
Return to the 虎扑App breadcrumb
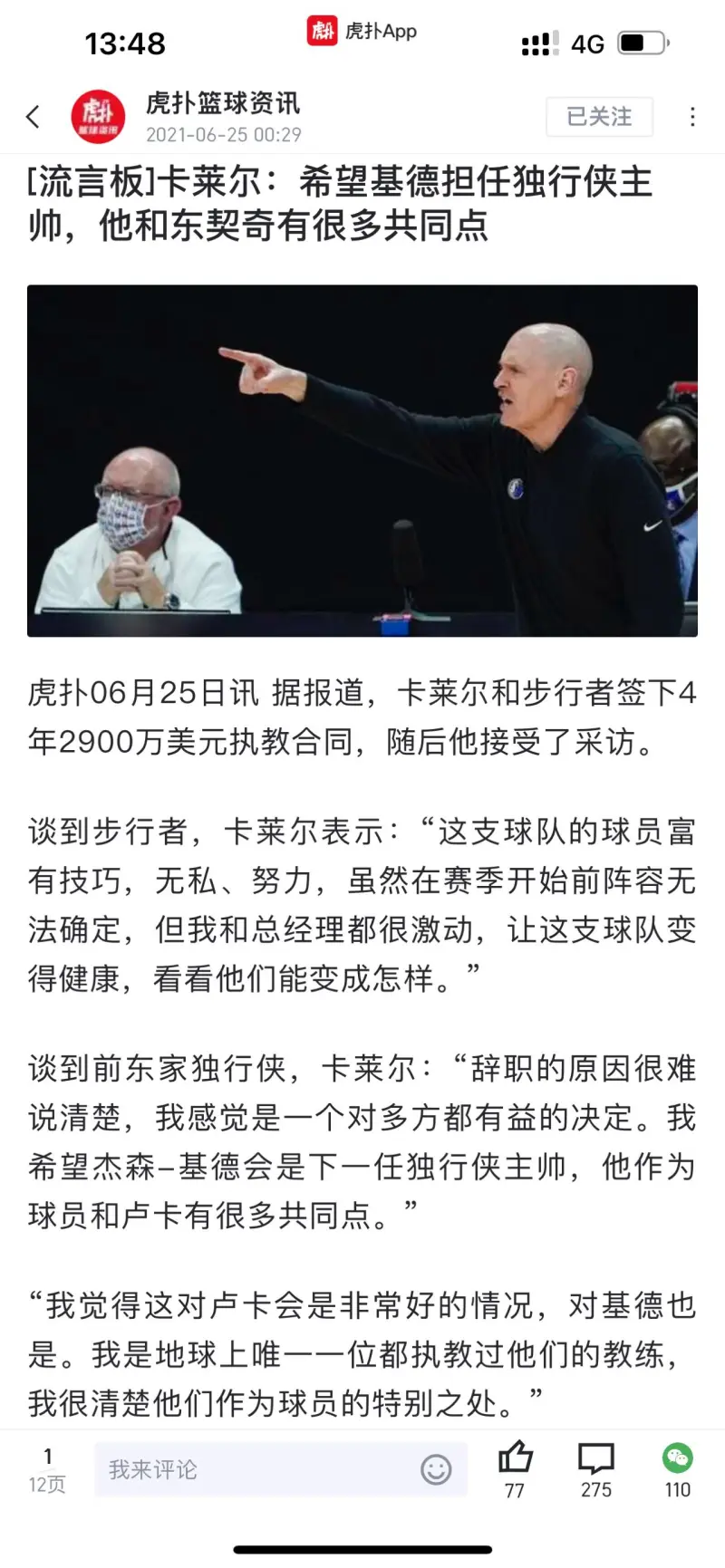tap(362, 31)
